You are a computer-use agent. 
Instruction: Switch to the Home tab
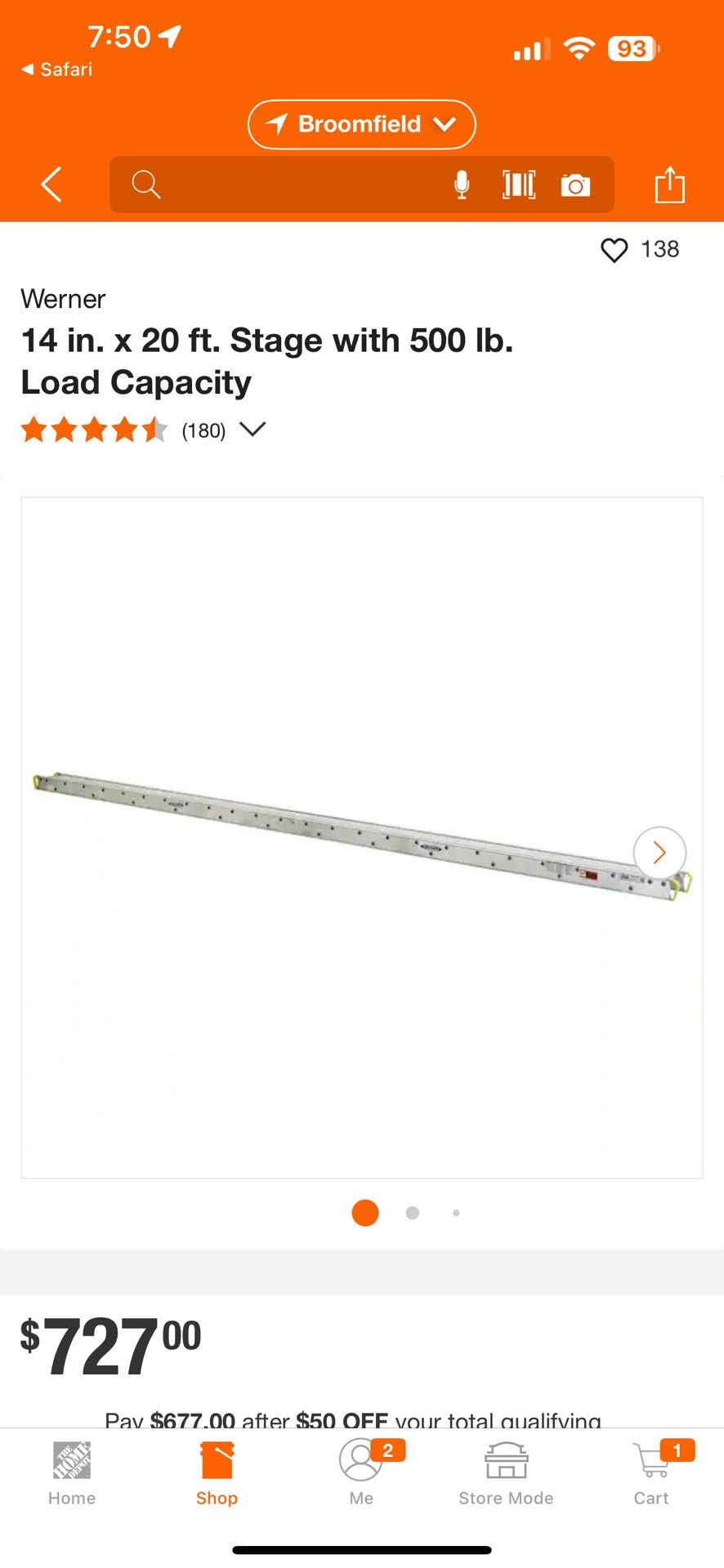[x=72, y=1473]
